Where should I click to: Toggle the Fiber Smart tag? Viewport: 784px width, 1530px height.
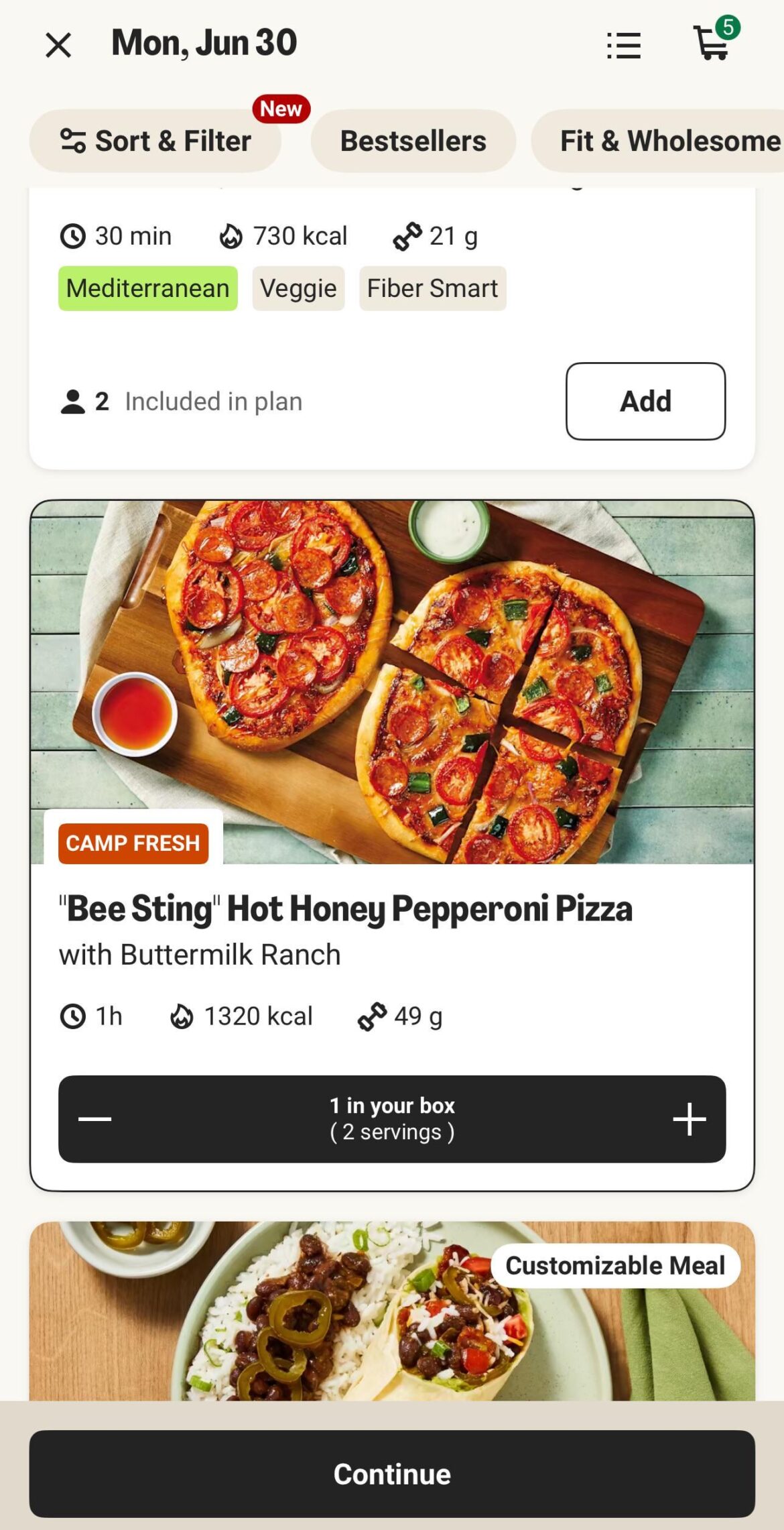432,288
